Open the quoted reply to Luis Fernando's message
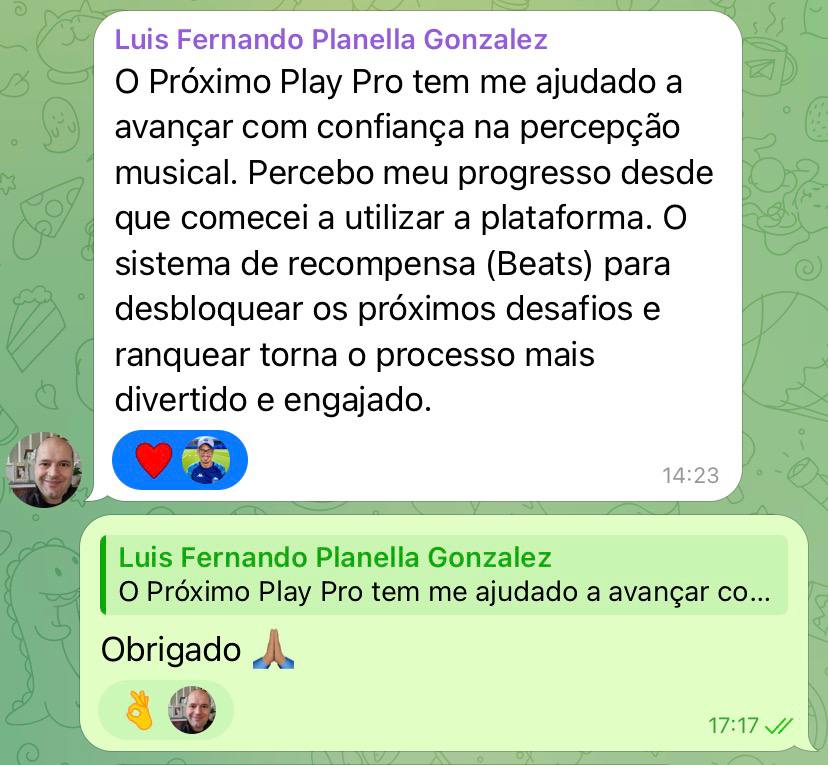 click(443, 575)
